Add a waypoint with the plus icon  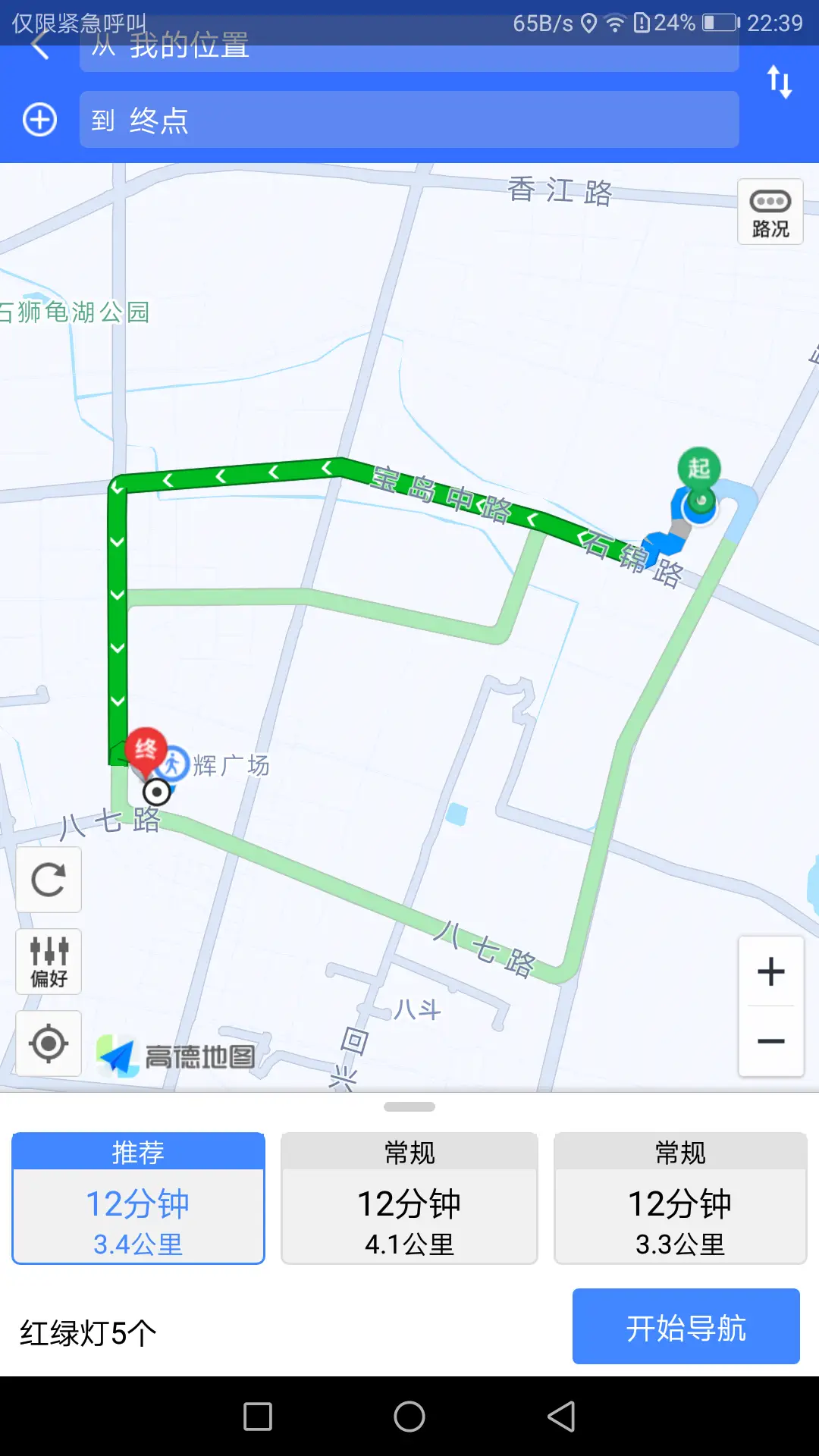[x=39, y=120]
